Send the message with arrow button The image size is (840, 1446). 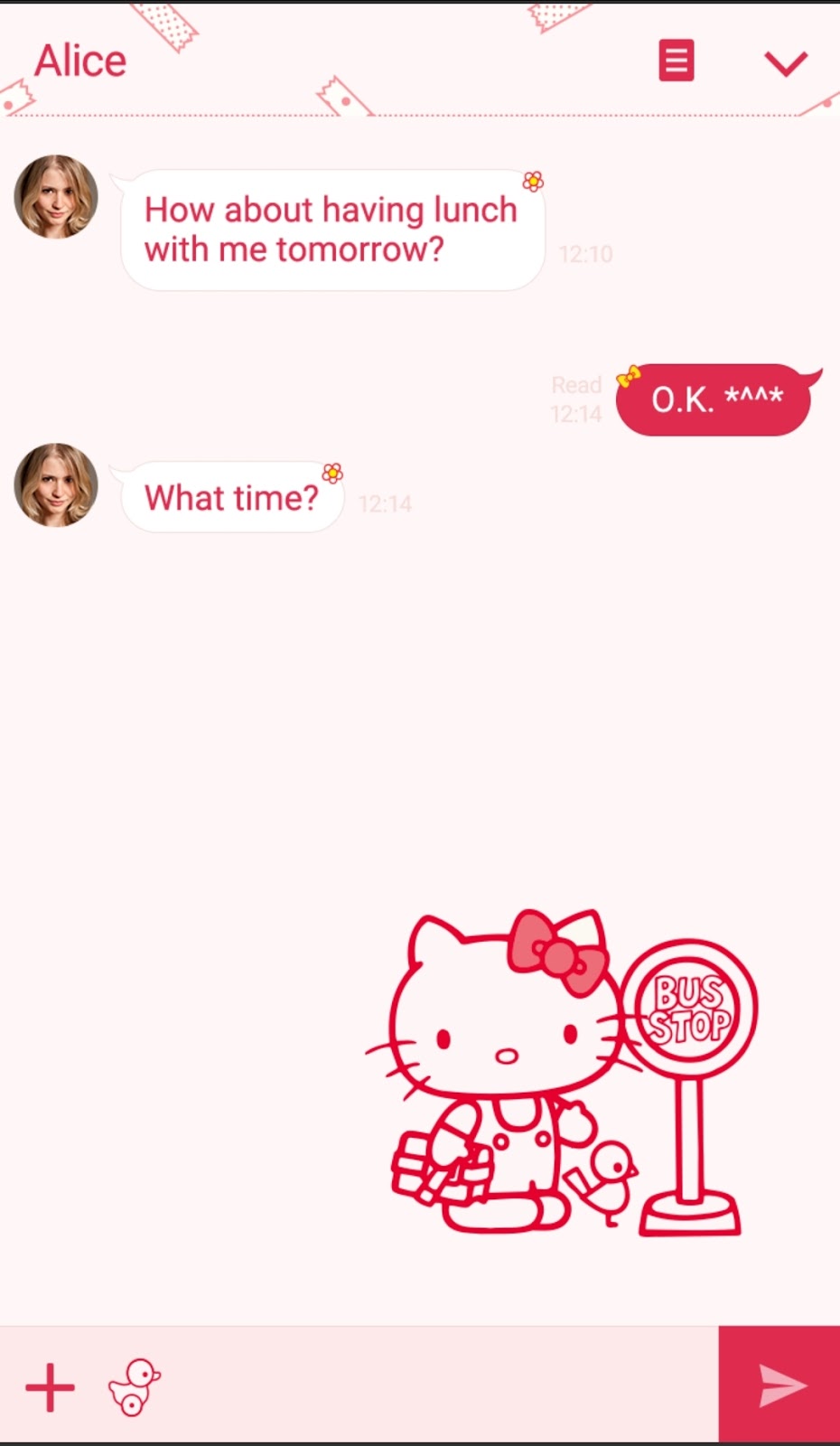pos(779,1385)
